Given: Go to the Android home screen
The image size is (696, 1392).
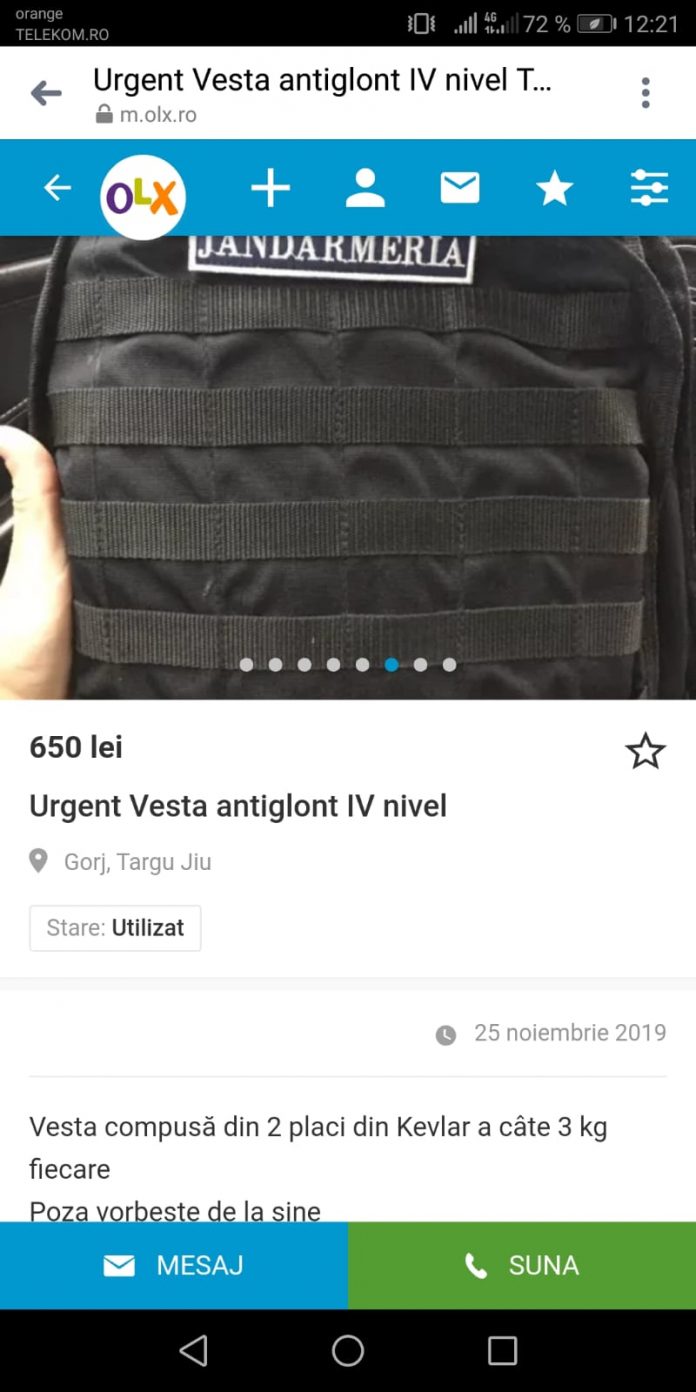Looking at the screenshot, I should coord(348,1351).
